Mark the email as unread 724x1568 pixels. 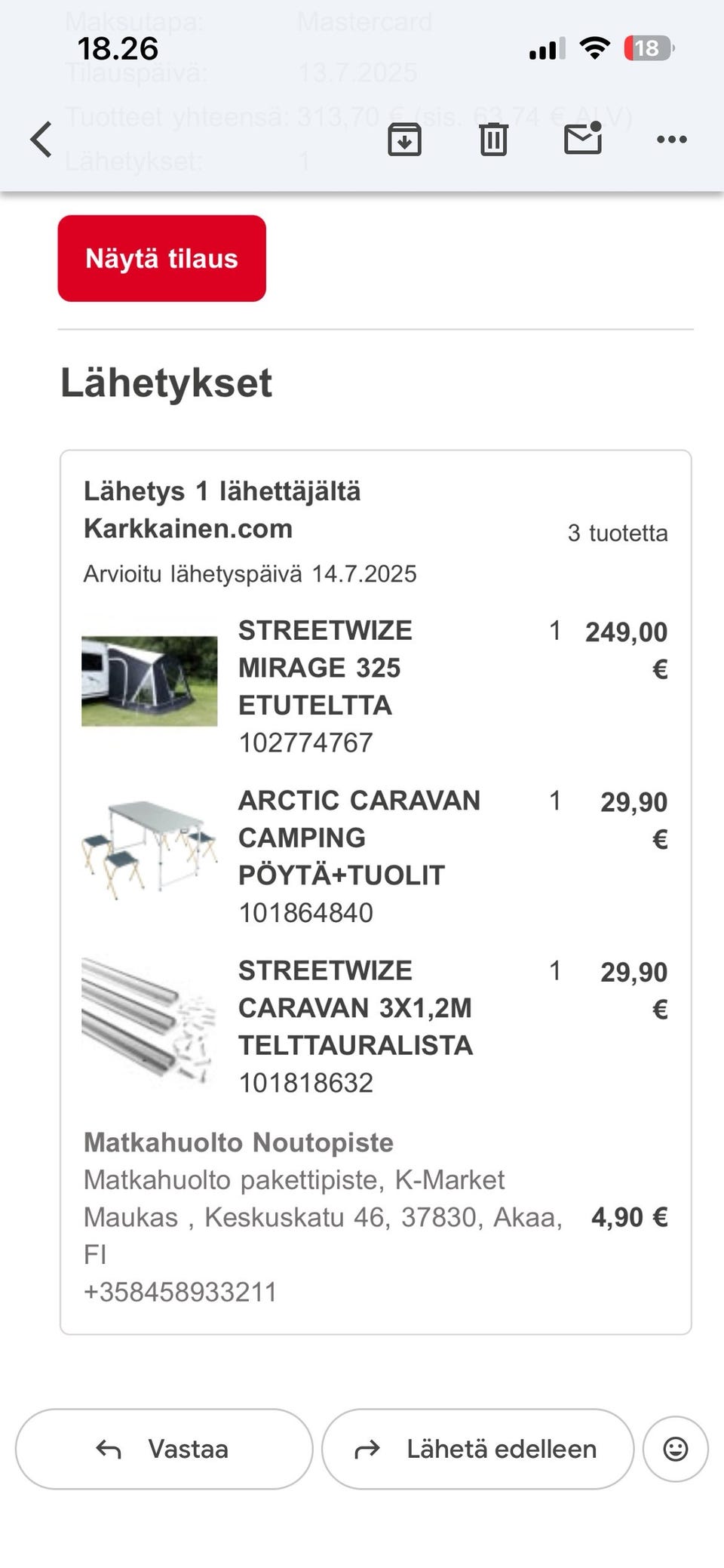point(583,139)
